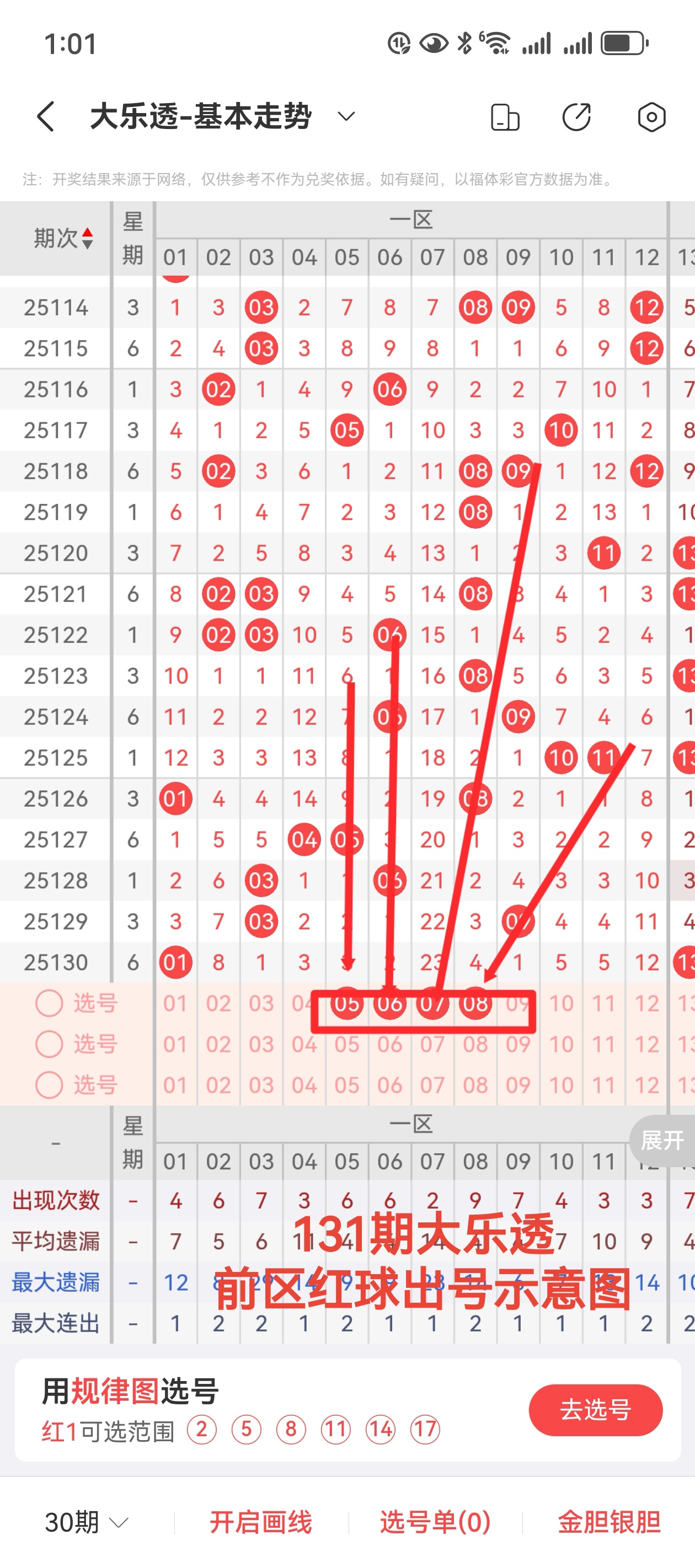The image size is (695, 1568).
Task: Tap the red 去选号 button
Action: click(x=595, y=1409)
